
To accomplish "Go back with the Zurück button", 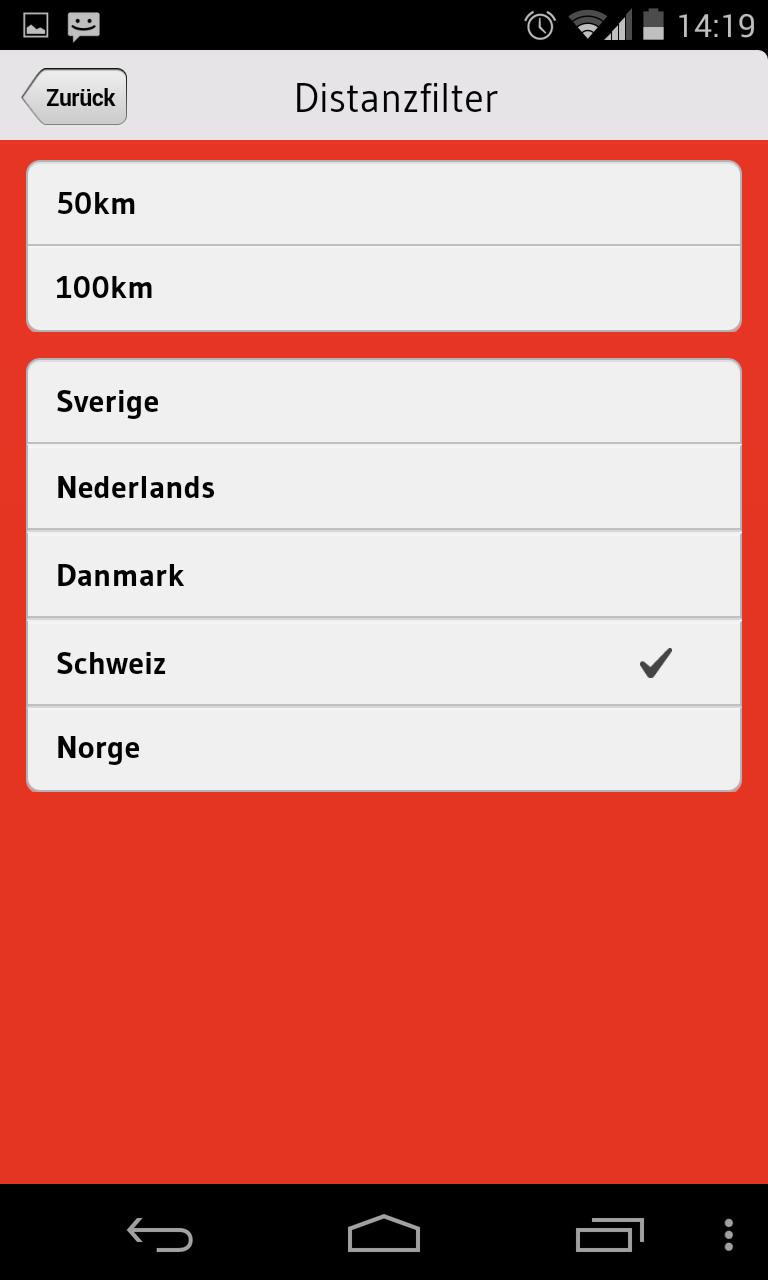I will click(x=75, y=97).
